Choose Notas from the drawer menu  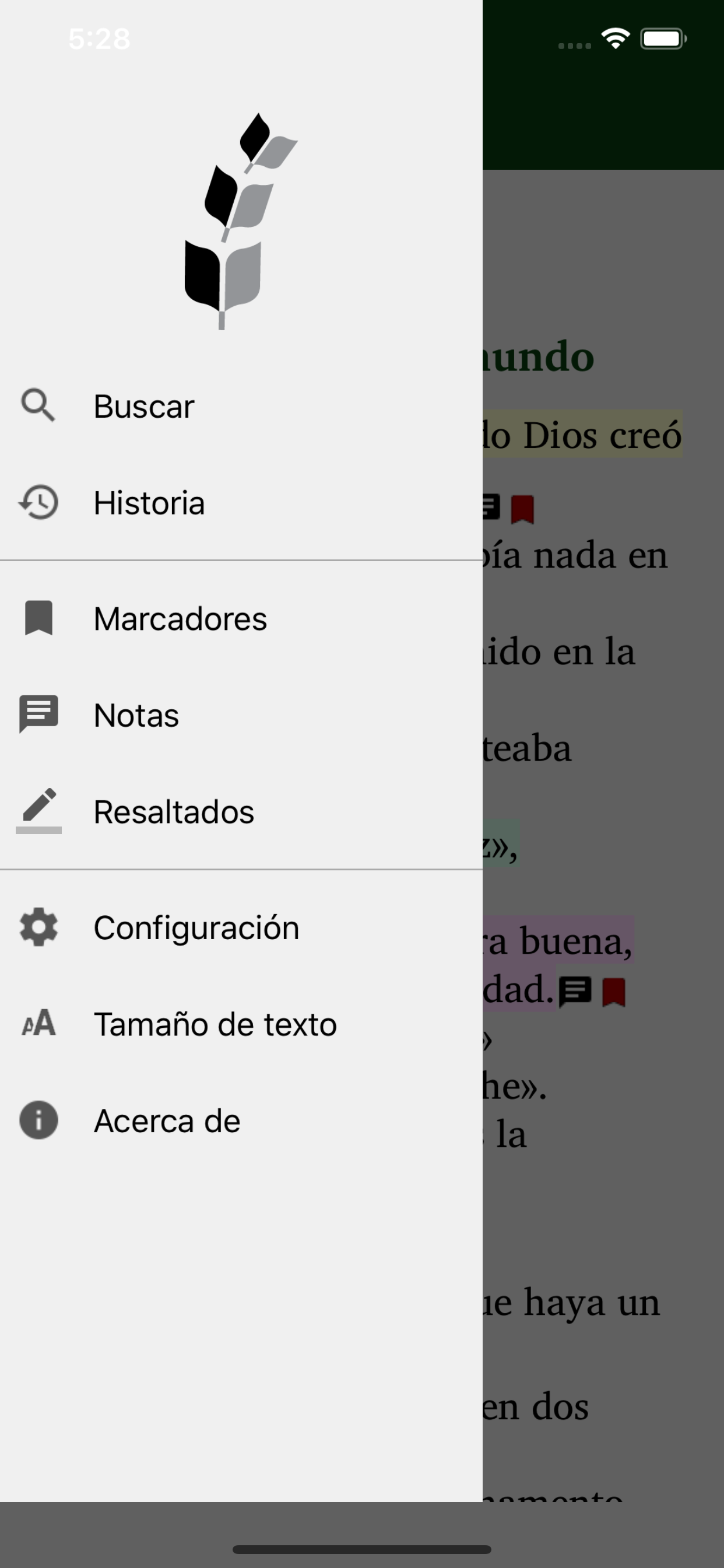pos(136,715)
